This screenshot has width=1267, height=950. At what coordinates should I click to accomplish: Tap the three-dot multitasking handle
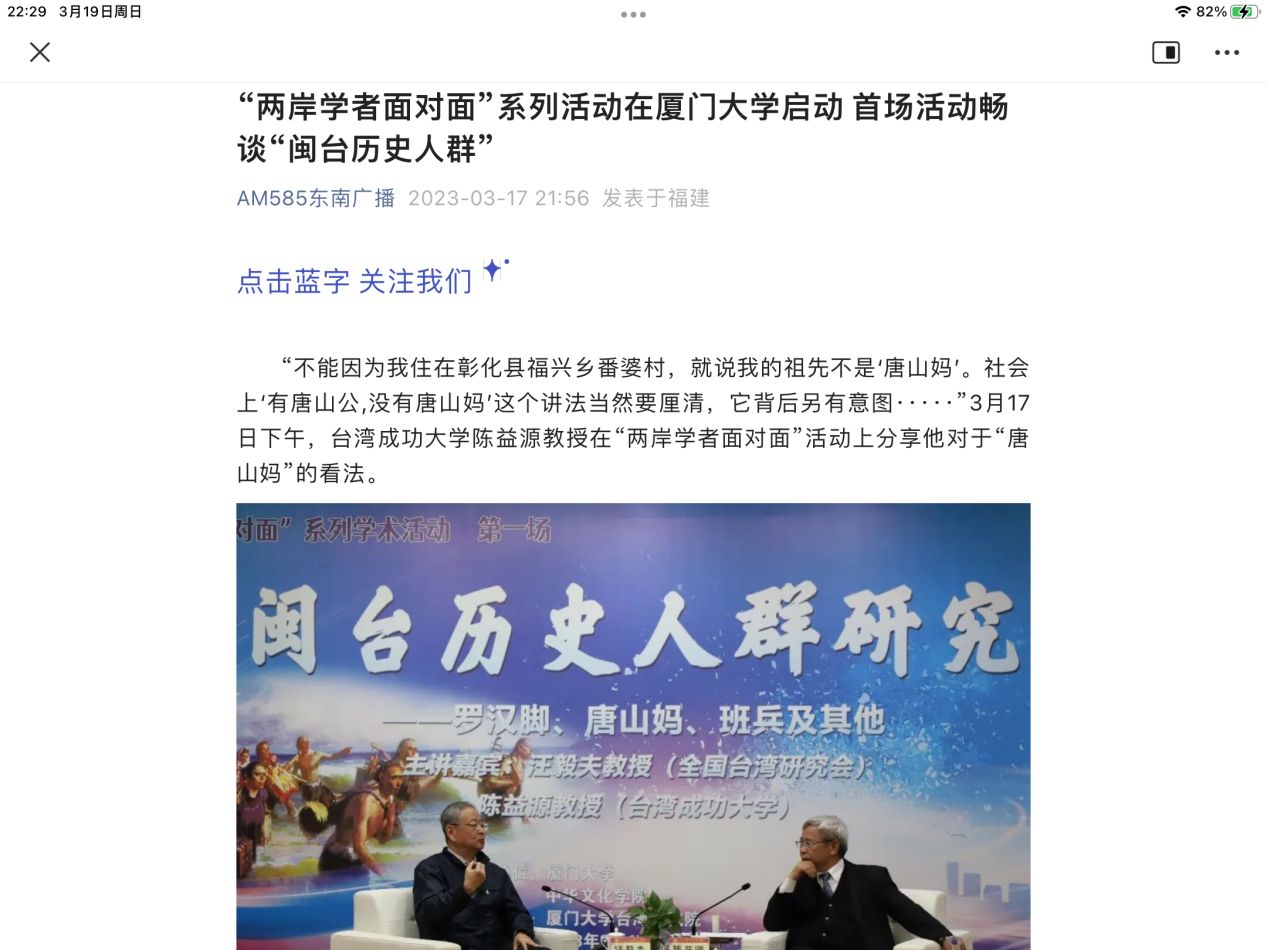click(633, 14)
